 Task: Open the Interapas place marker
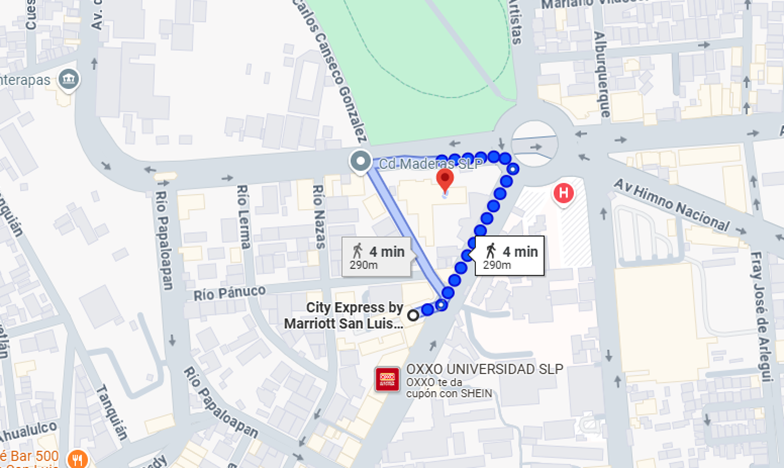[x=68, y=79]
